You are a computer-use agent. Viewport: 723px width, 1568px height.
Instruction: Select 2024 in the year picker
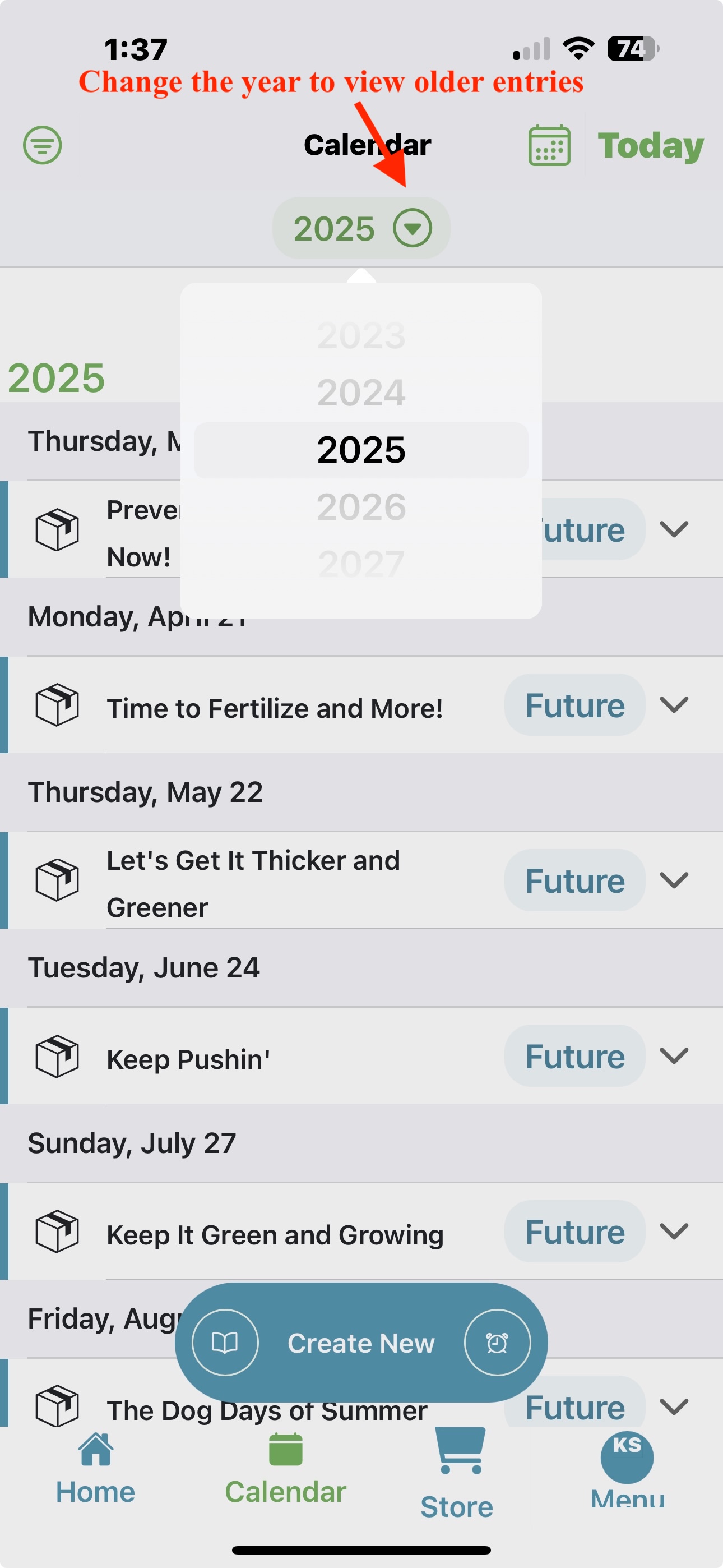361,393
